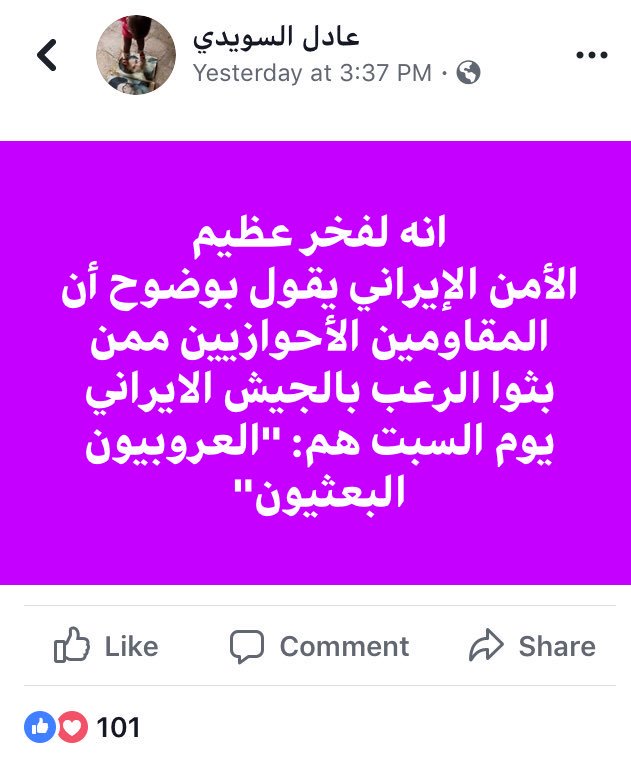Share this post
The width and height of the screenshot is (631, 760).
pos(532,647)
